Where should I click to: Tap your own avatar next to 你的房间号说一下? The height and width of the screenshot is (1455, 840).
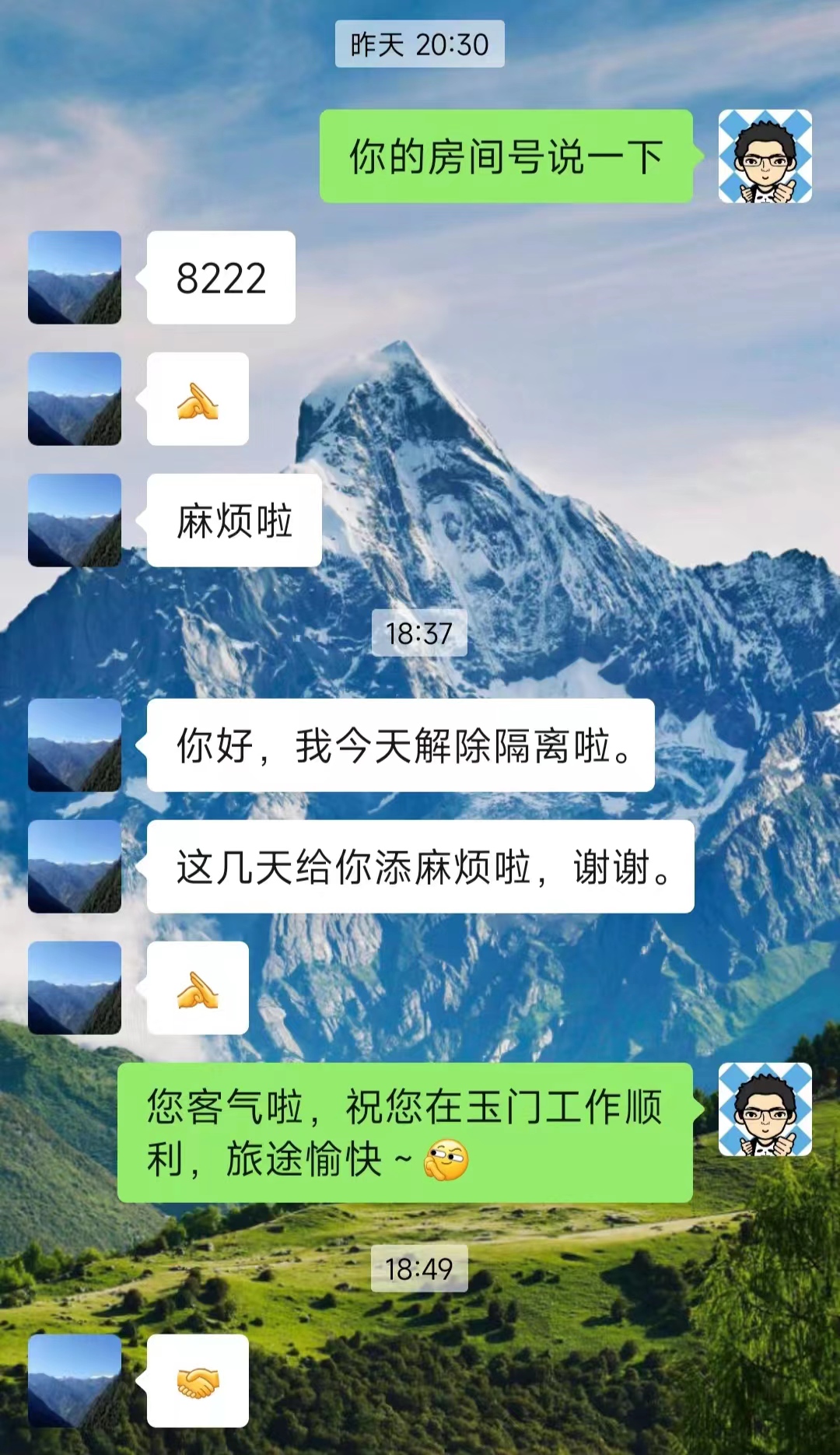765,156
